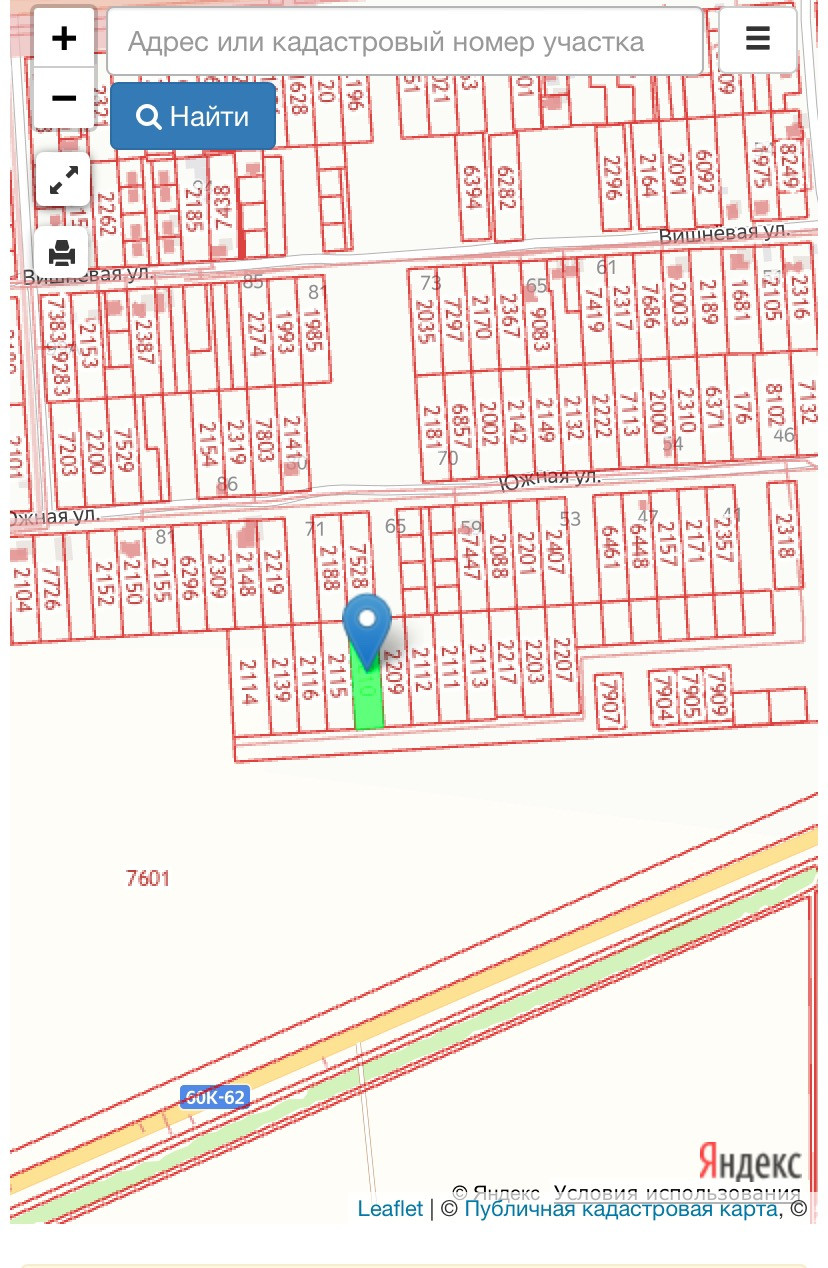Open the Leaflet link
This screenshot has width=828, height=1268.
[x=390, y=1209]
